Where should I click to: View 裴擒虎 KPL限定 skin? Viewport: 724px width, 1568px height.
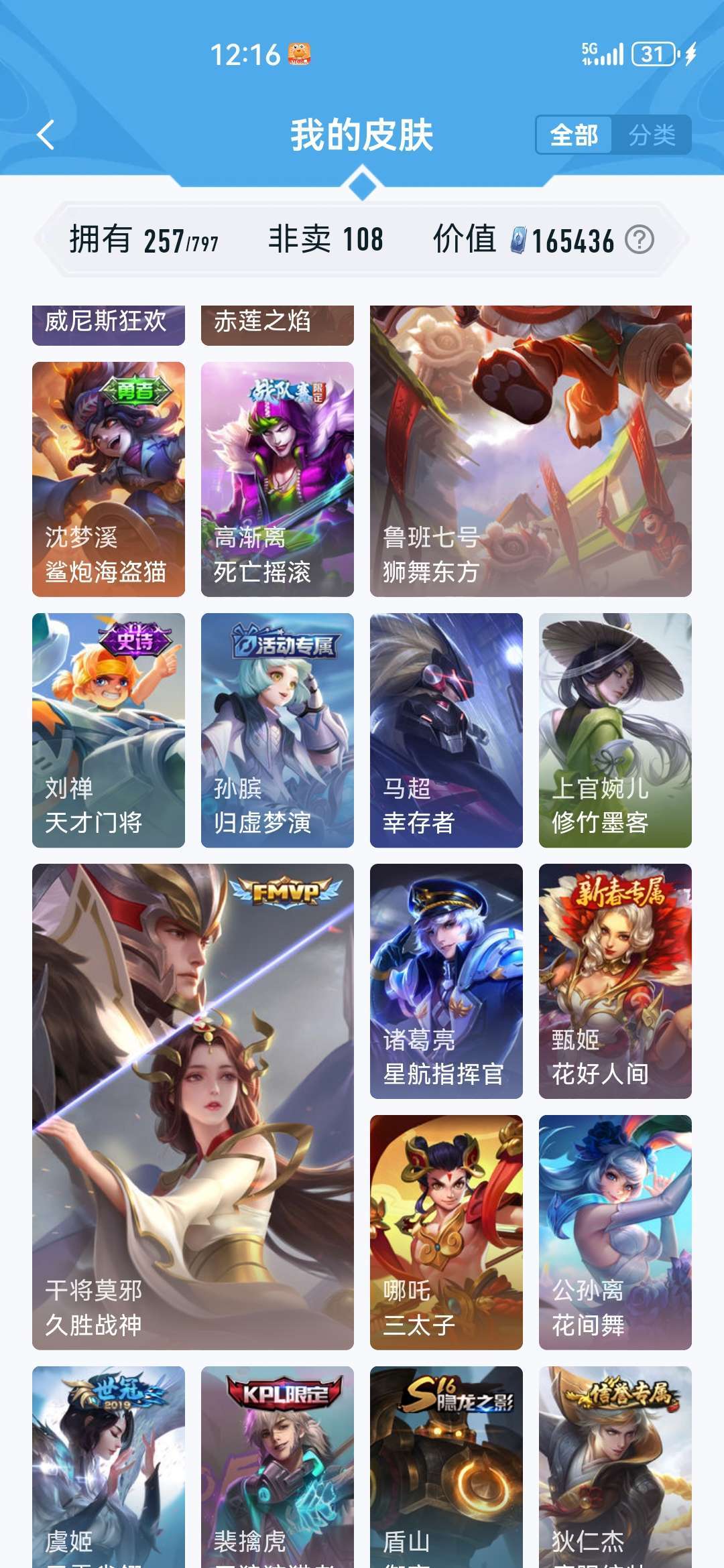click(278, 1467)
